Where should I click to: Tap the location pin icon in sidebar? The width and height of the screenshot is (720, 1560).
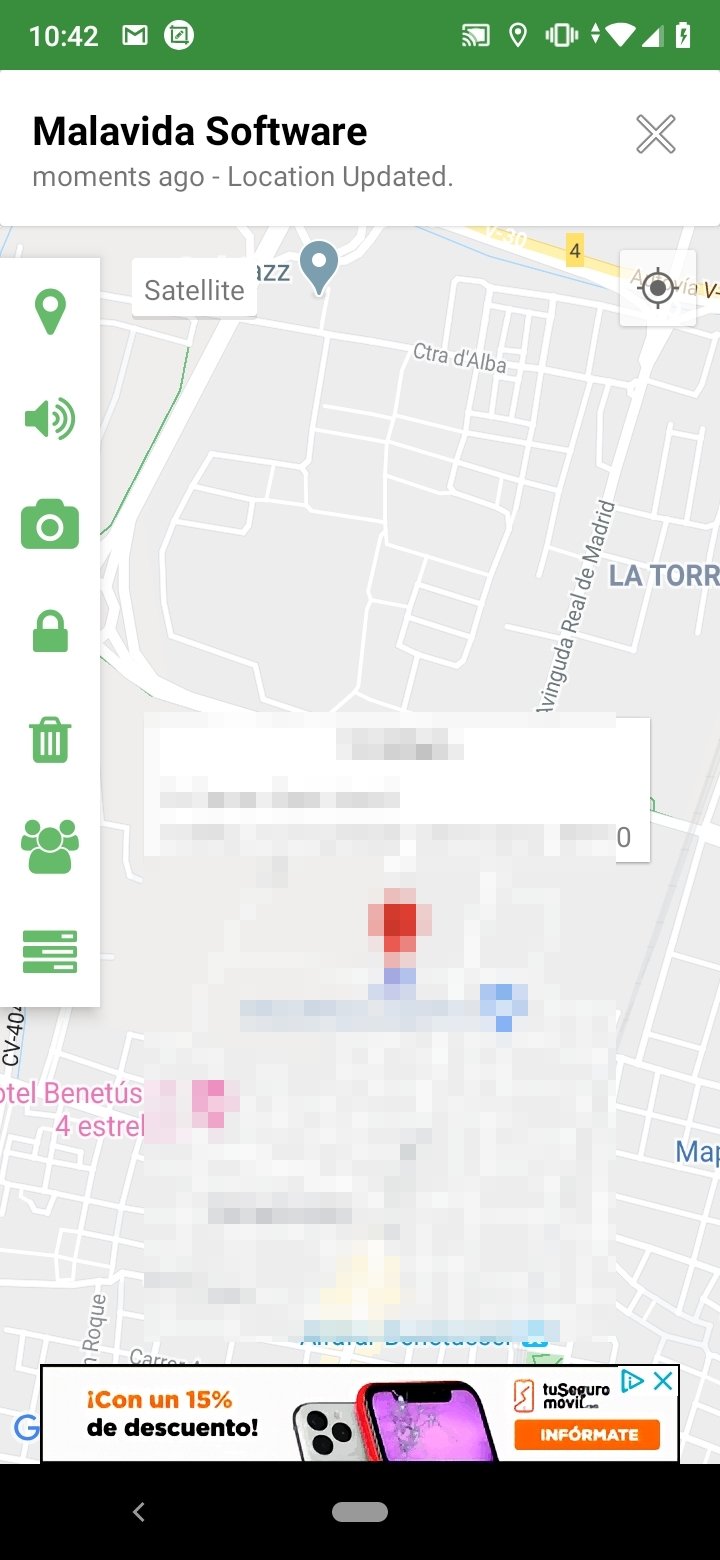tap(50, 312)
